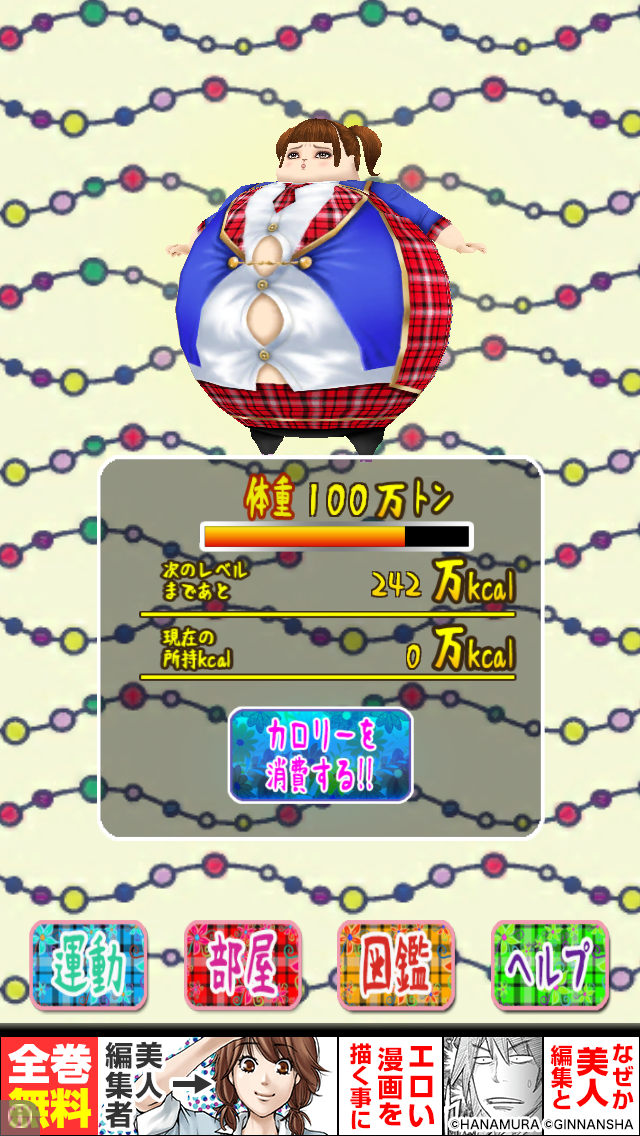Open the 図鑑 encyclopedia
Screen dimensions: 640x1136
click(396, 965)
